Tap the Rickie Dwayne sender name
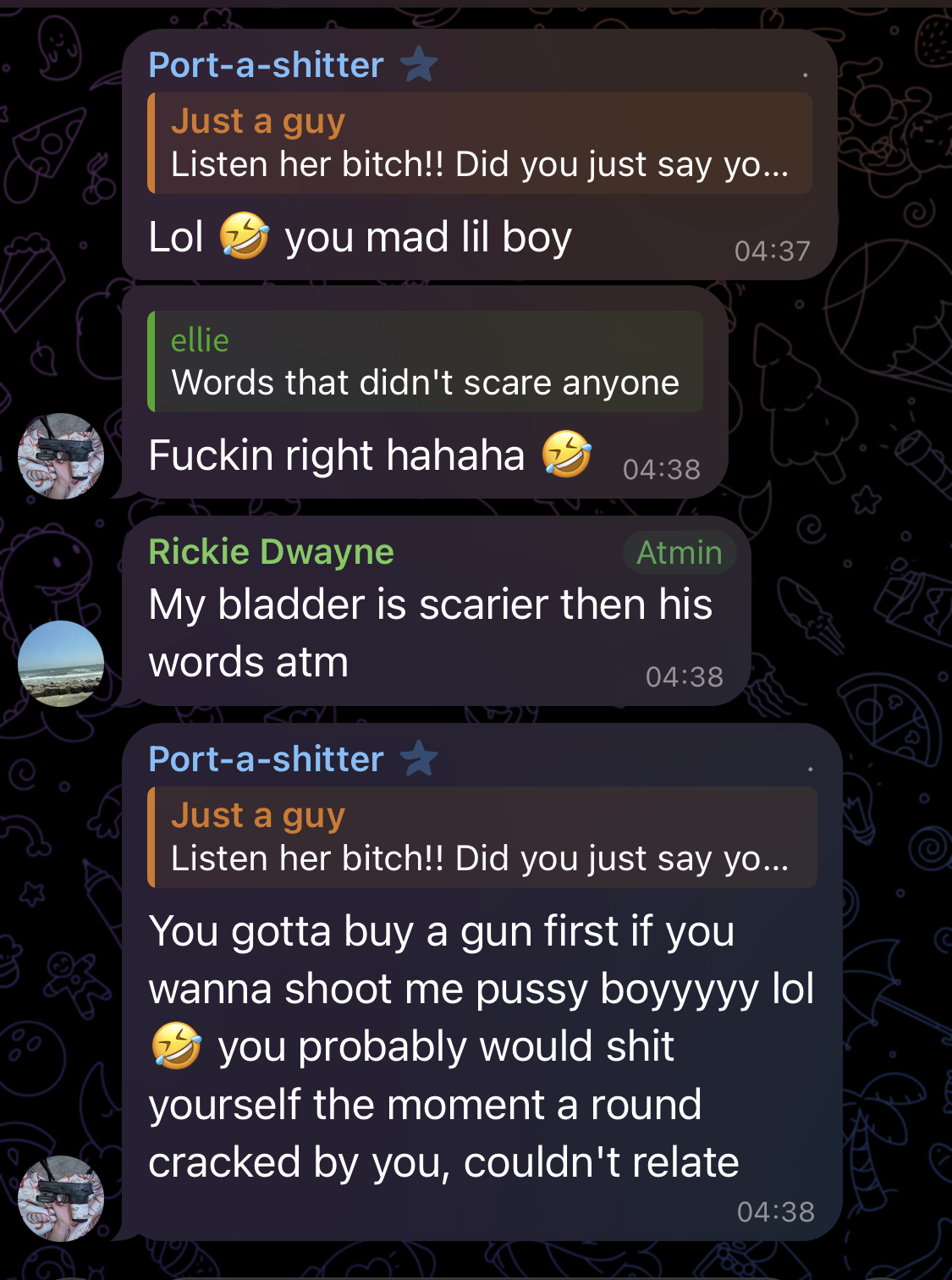 [271, 552]
